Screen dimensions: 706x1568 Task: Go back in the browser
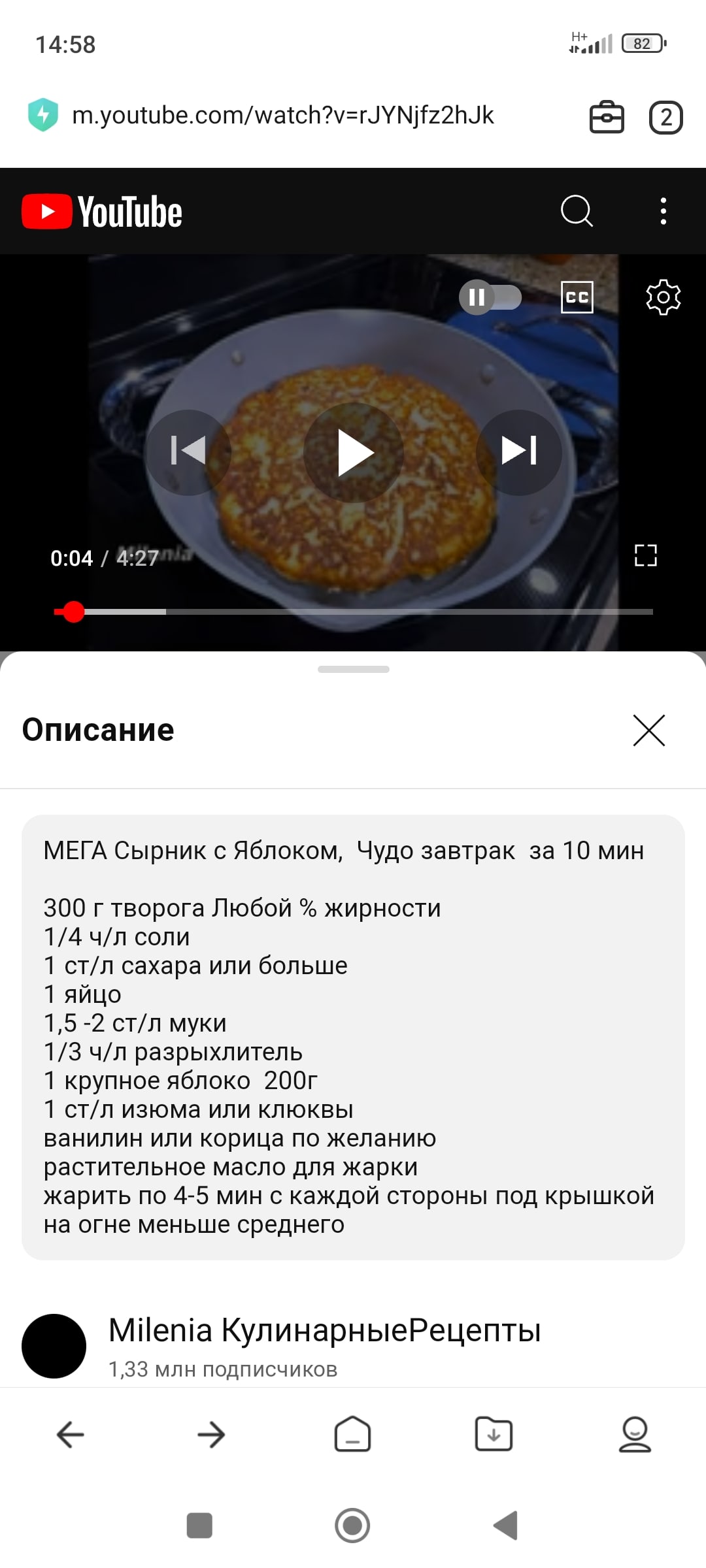71,1435
